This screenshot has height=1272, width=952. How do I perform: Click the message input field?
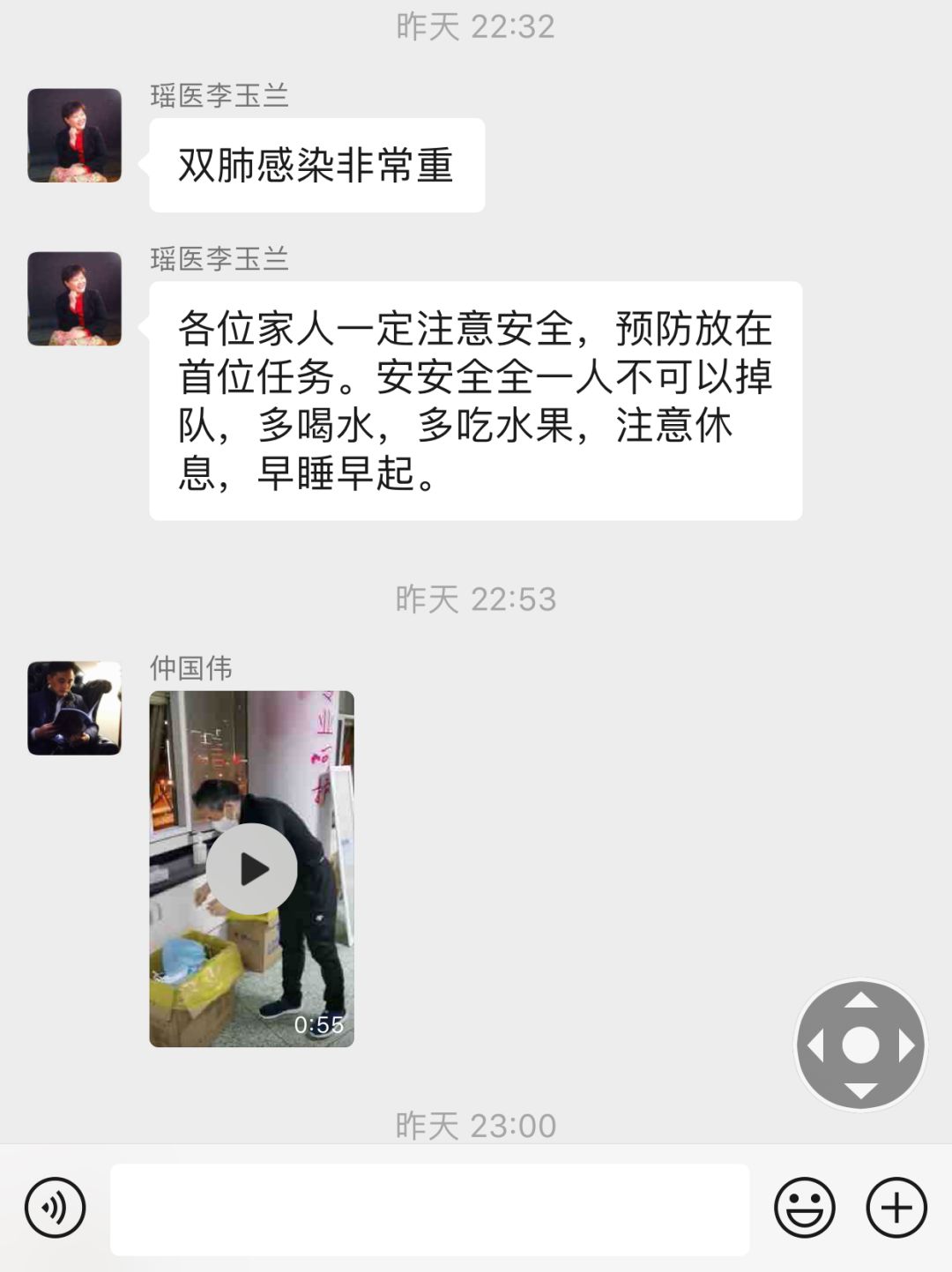pyautogui.click(x=432, y=1209)
